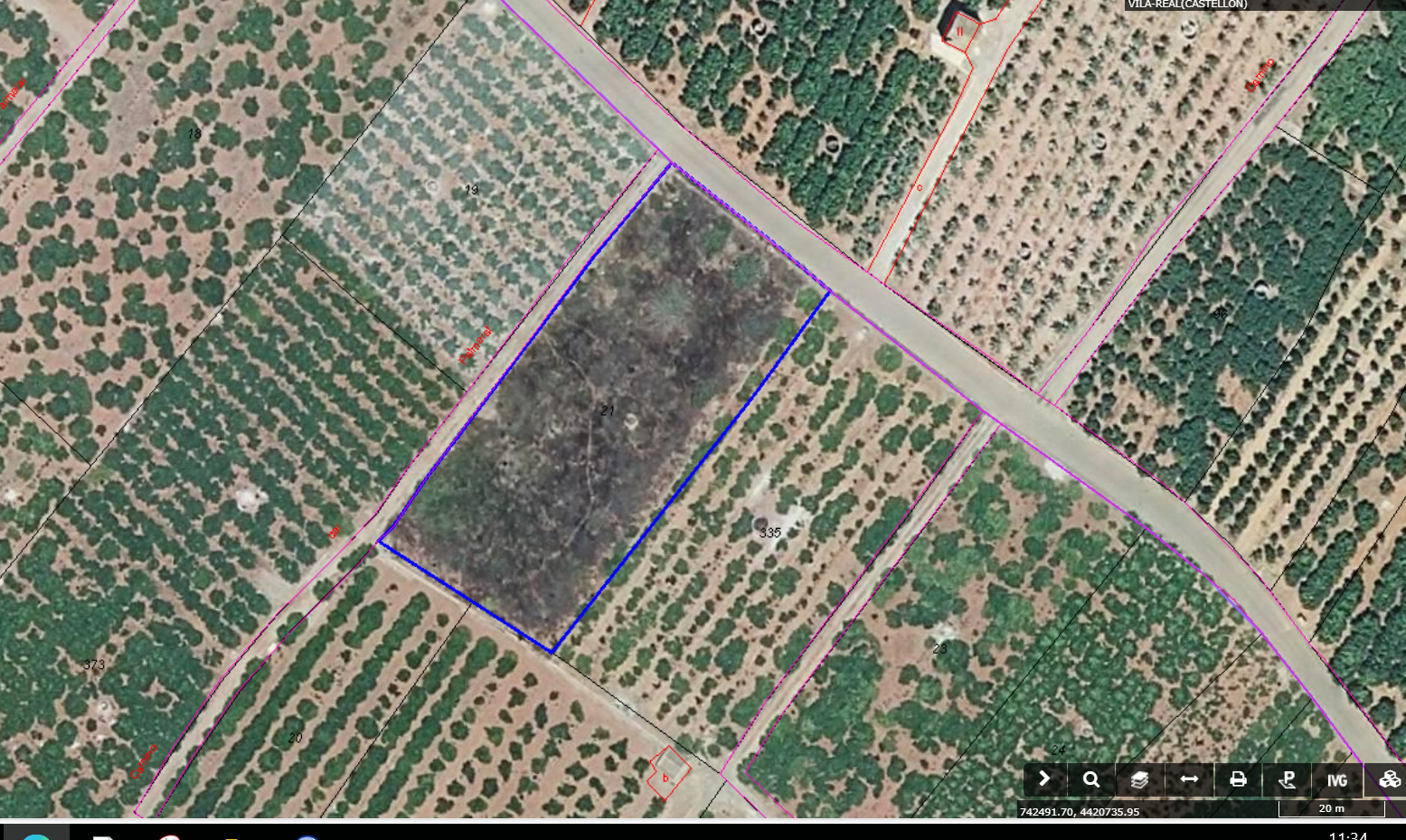Open the parcel query tool
This screenshot has width=1406, height=840.
[x=1287, y=779]
